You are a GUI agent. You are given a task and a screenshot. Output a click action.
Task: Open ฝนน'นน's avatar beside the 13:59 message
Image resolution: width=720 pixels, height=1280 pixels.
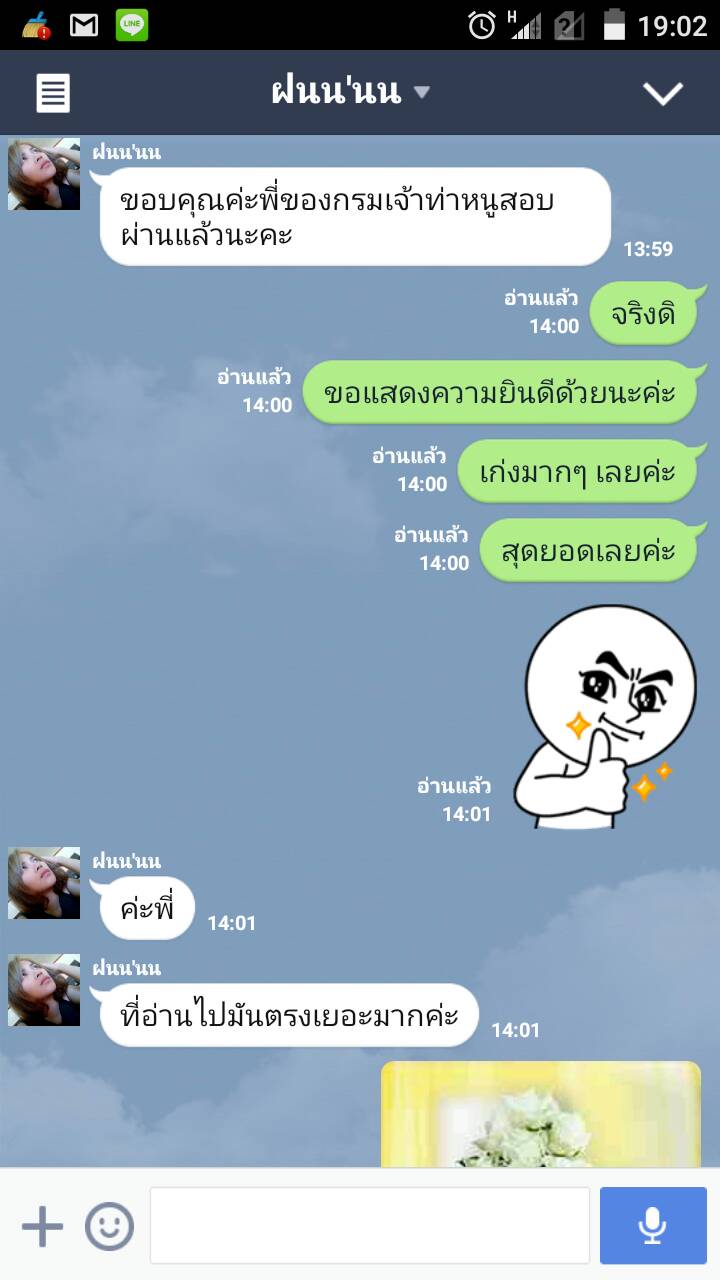click(44, 174)
